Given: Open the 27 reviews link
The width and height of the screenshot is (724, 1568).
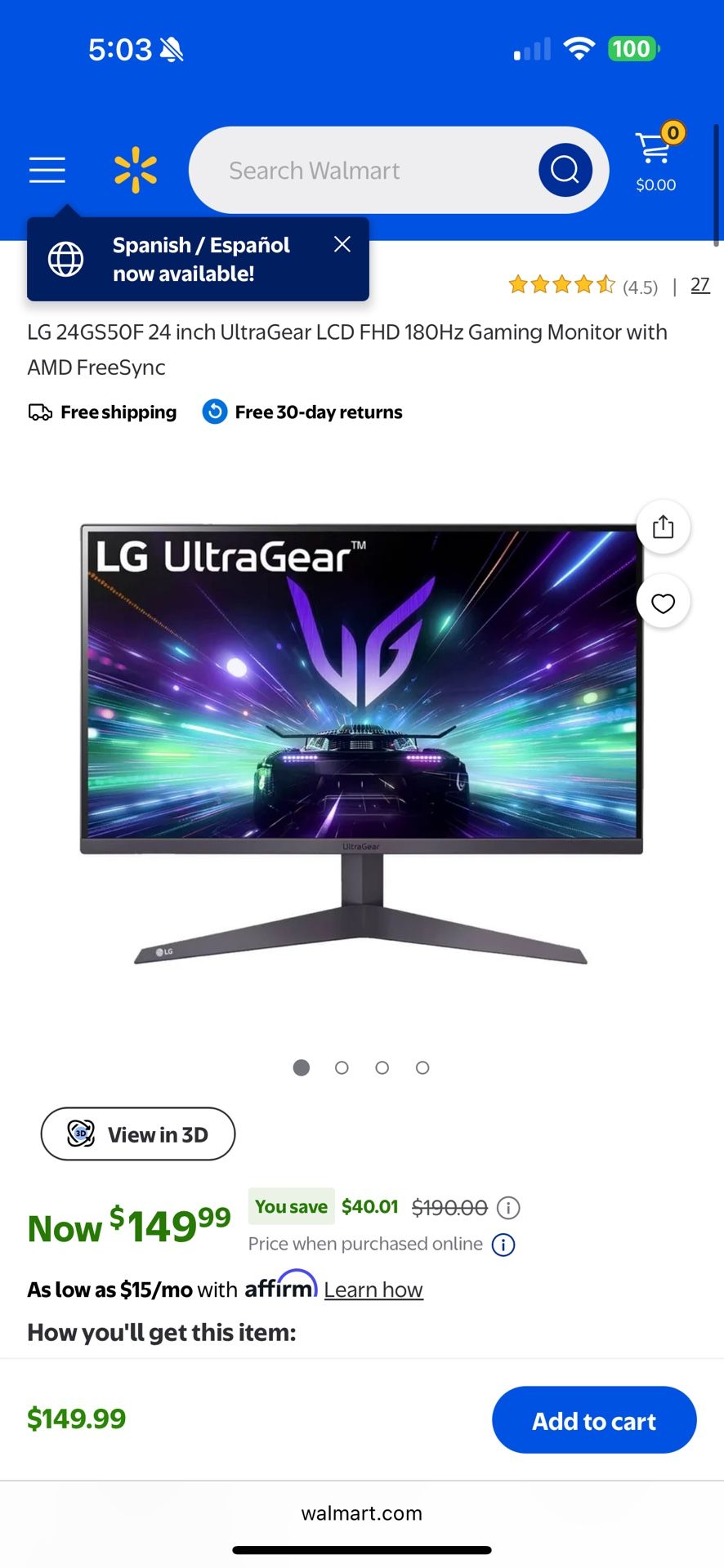Looking at the screenshot, I should (700, 285).
